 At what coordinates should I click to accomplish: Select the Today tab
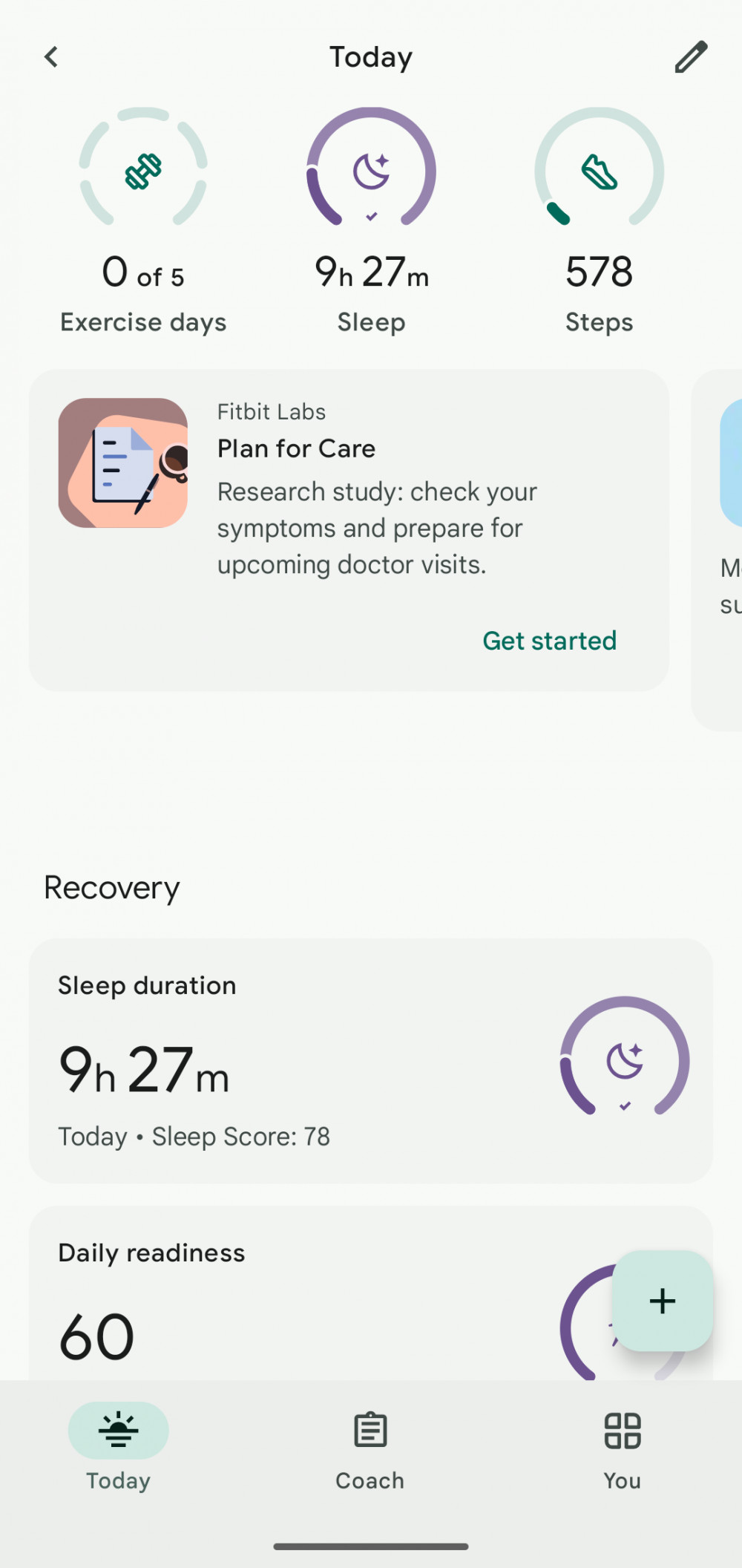coord(119,1444)
